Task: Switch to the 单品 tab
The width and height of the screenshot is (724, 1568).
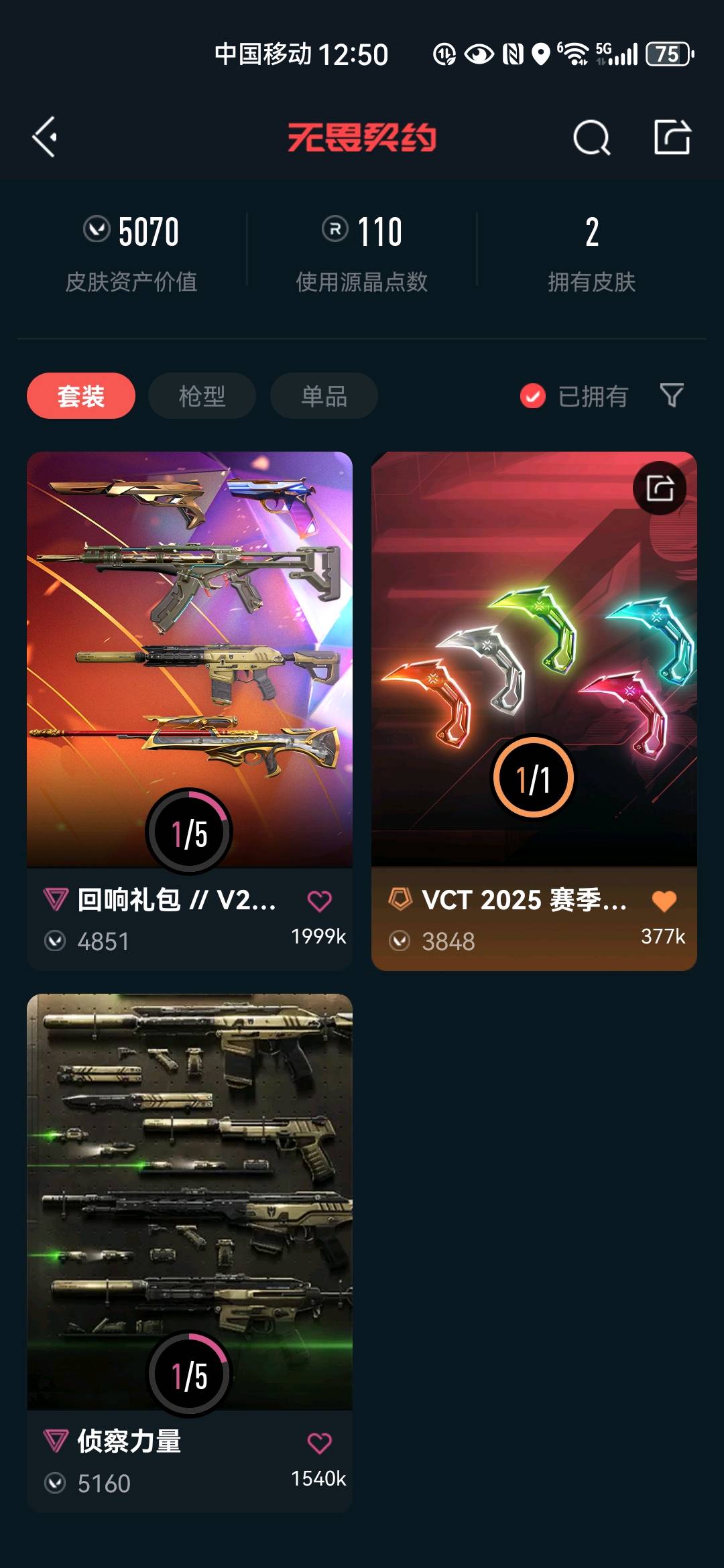Action: pos(324,396)
